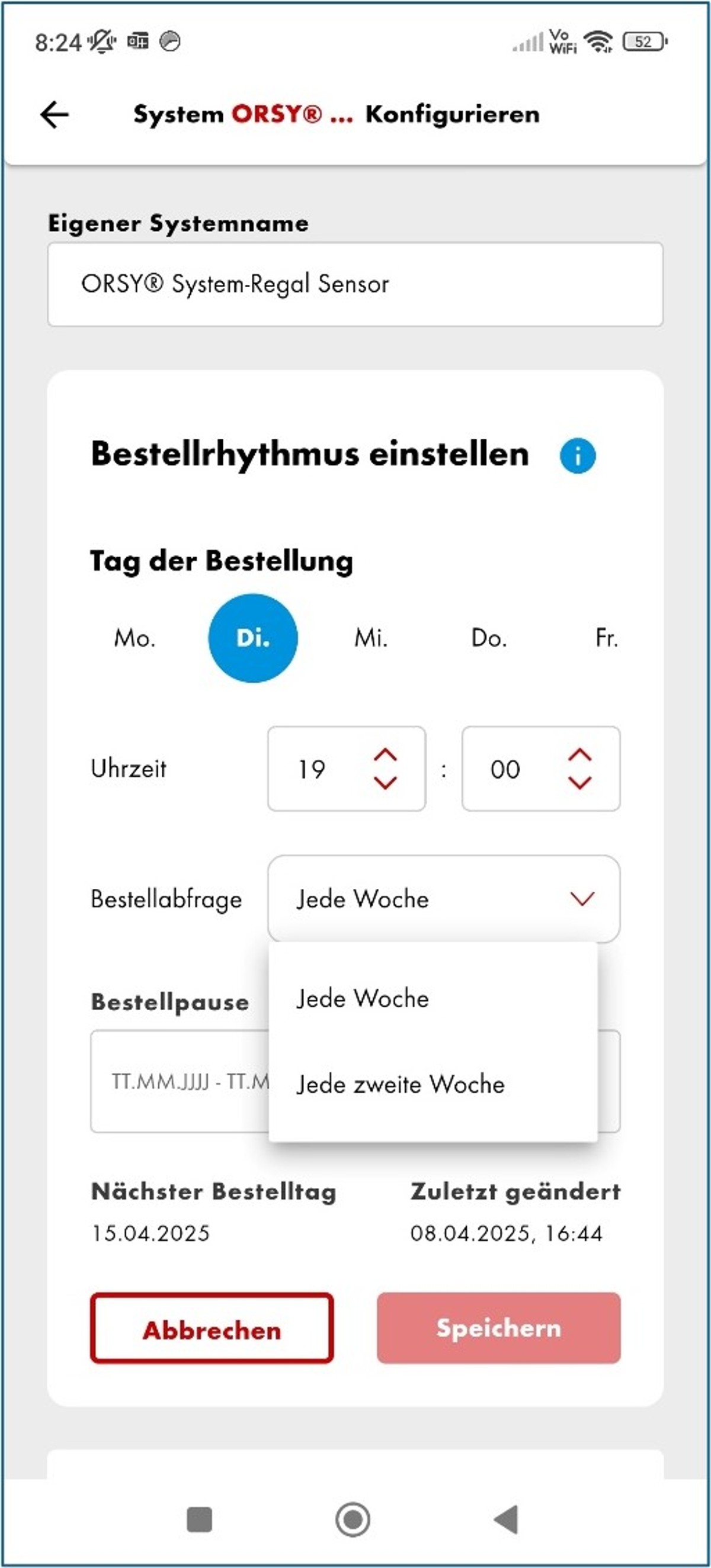The height and width of the screenshot is (1568, 711).
Task: Open the Bestellrhythmus info icon
Action: point(577,455)
